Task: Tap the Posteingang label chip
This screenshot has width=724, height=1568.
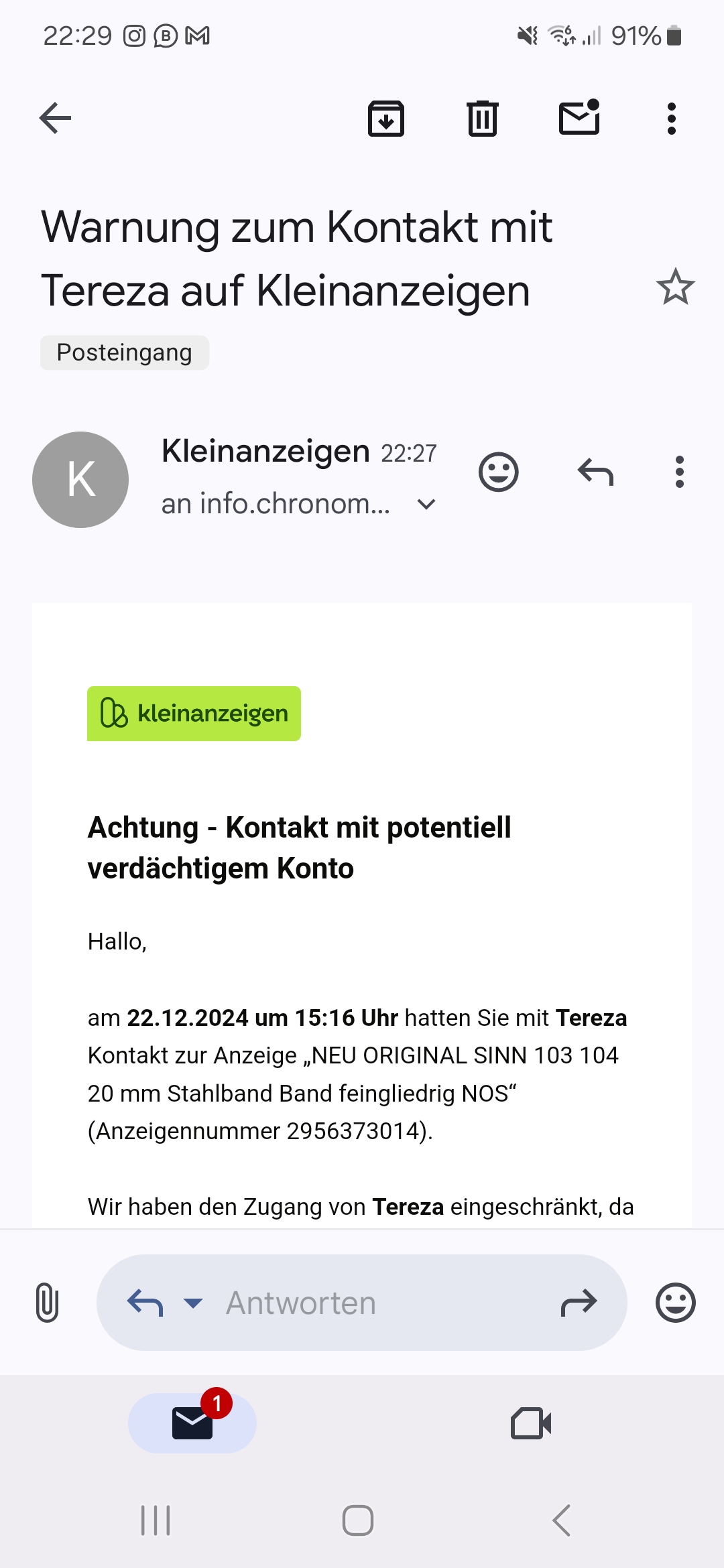Action: pos(125,352)
